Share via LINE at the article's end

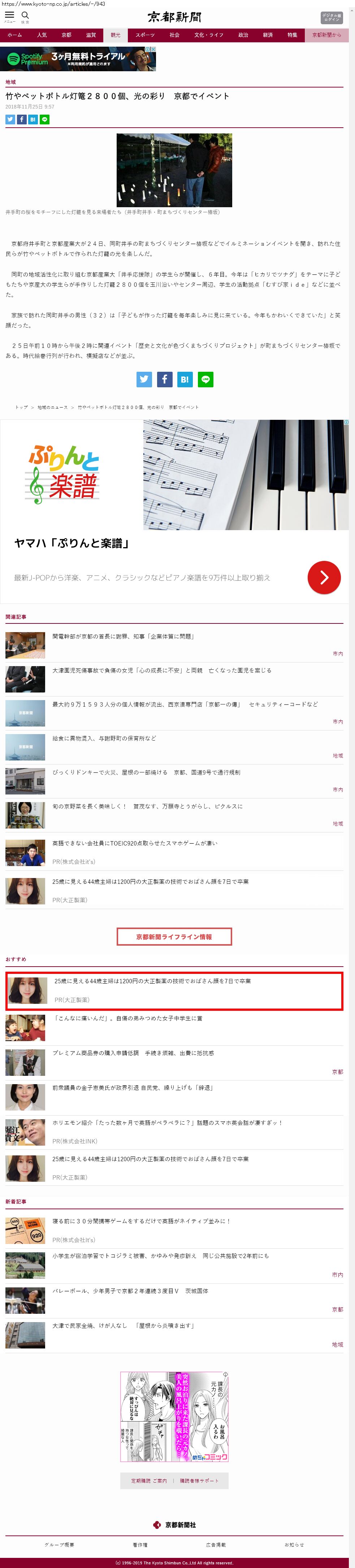pos(205,379)
